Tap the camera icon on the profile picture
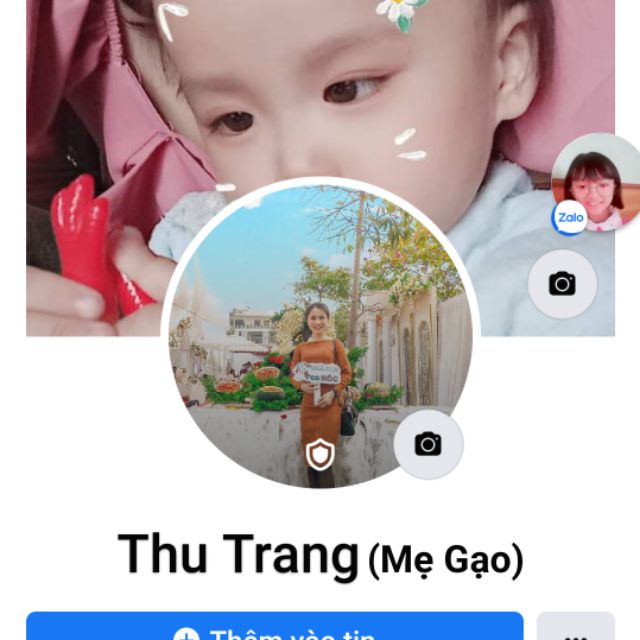This screenshot has width=640, height=640. 428,444
